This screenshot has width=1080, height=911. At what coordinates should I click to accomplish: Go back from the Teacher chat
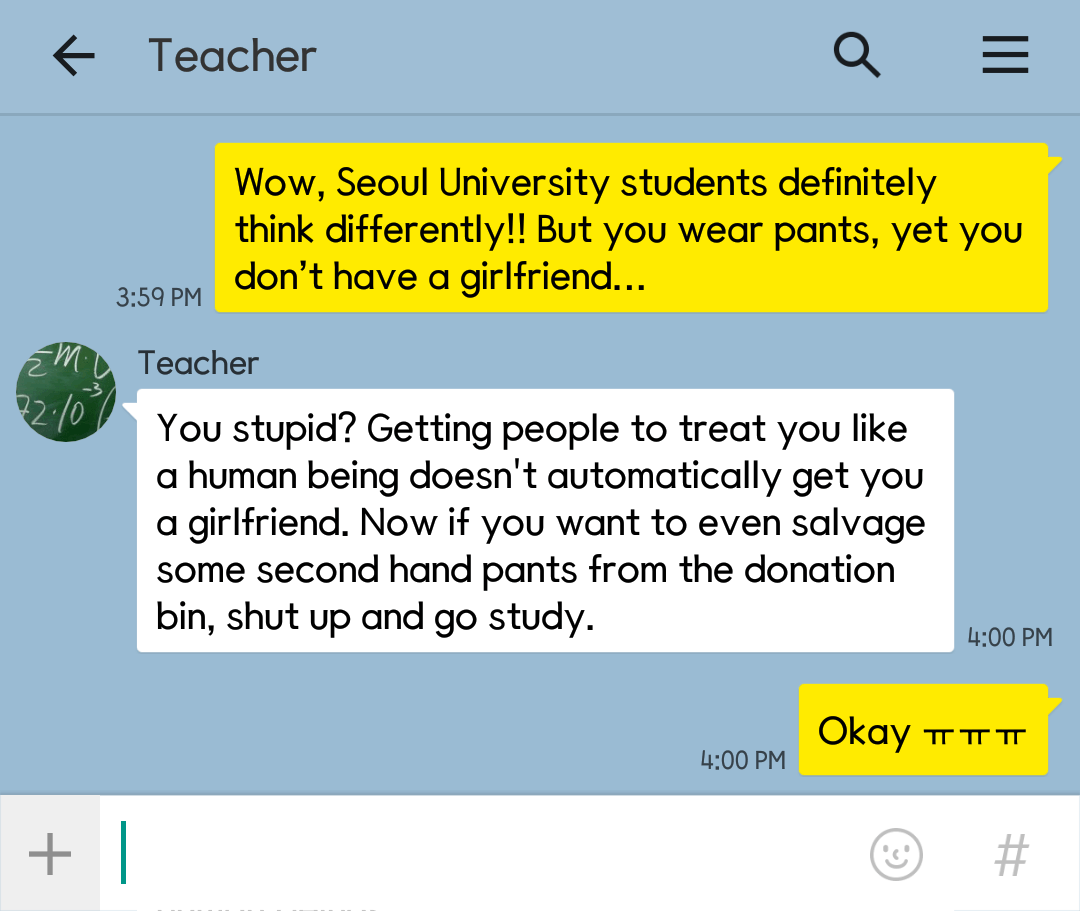click(73, 56)
